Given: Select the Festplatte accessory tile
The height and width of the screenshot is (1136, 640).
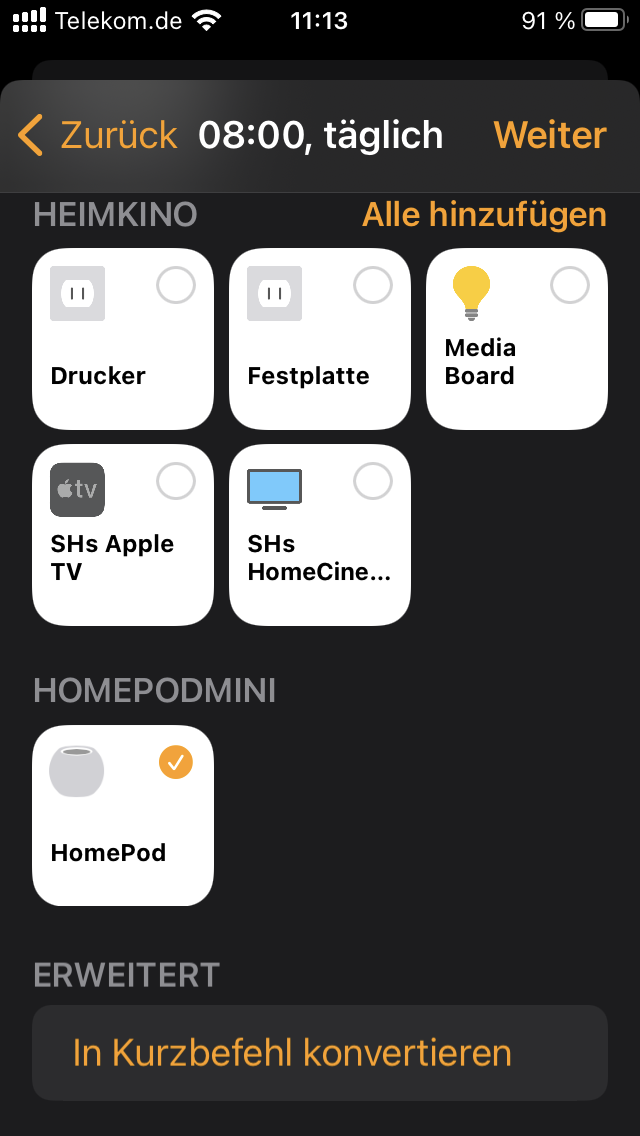Looking at the screenshot, I should coord(320,339).
